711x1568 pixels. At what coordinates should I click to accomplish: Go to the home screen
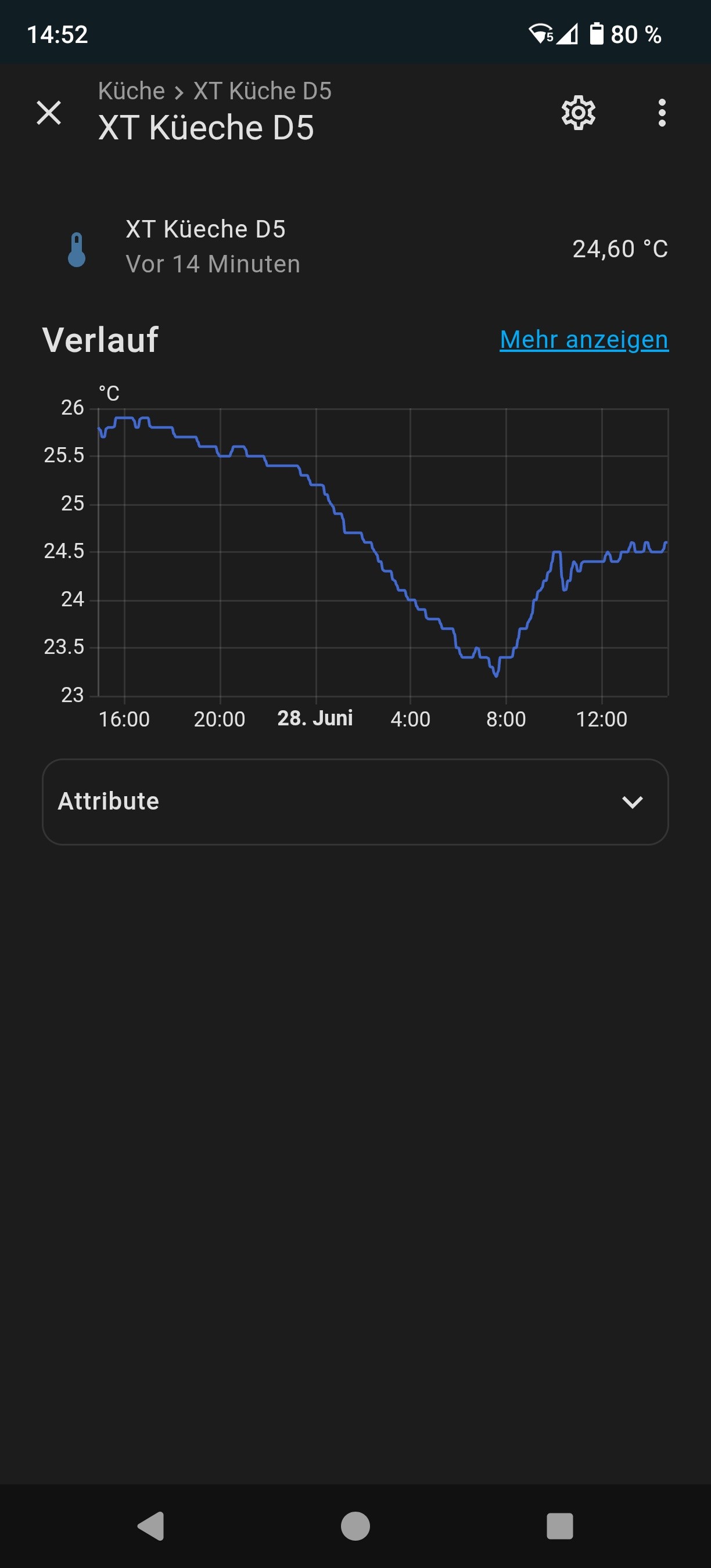(355, 1526)
